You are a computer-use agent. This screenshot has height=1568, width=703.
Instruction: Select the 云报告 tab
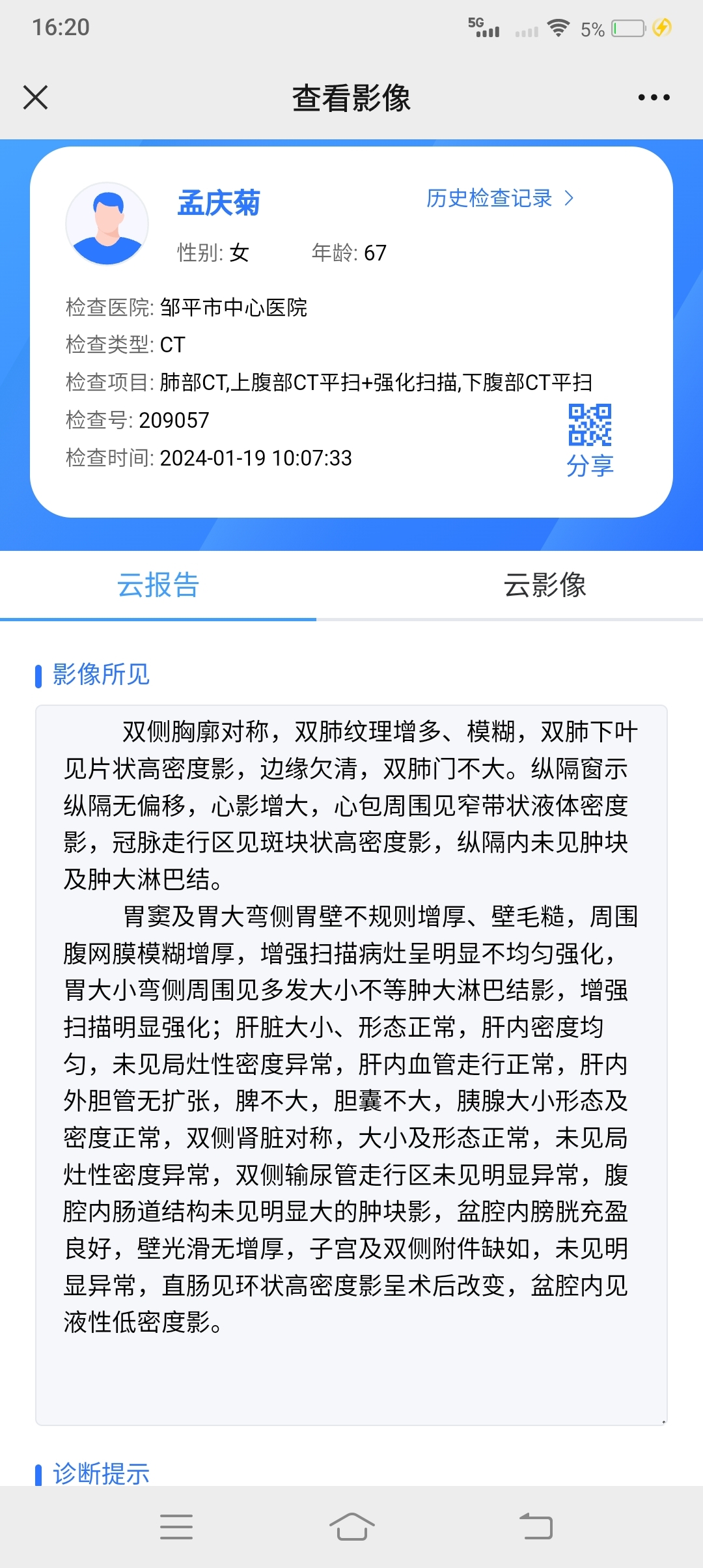(x=158, y=585)
